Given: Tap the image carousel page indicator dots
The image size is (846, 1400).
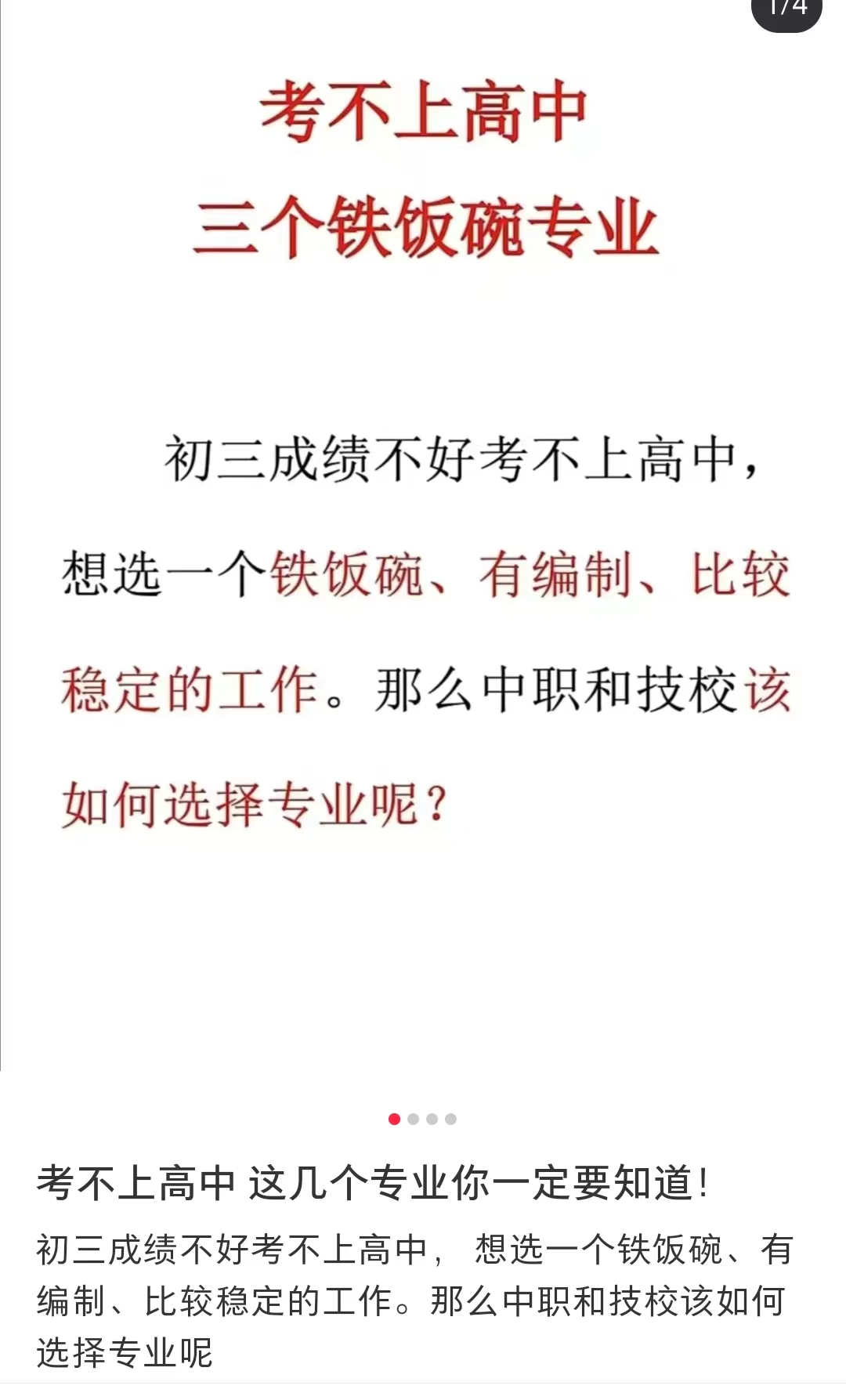Looking at the screenshot, I should [422, 1119].
